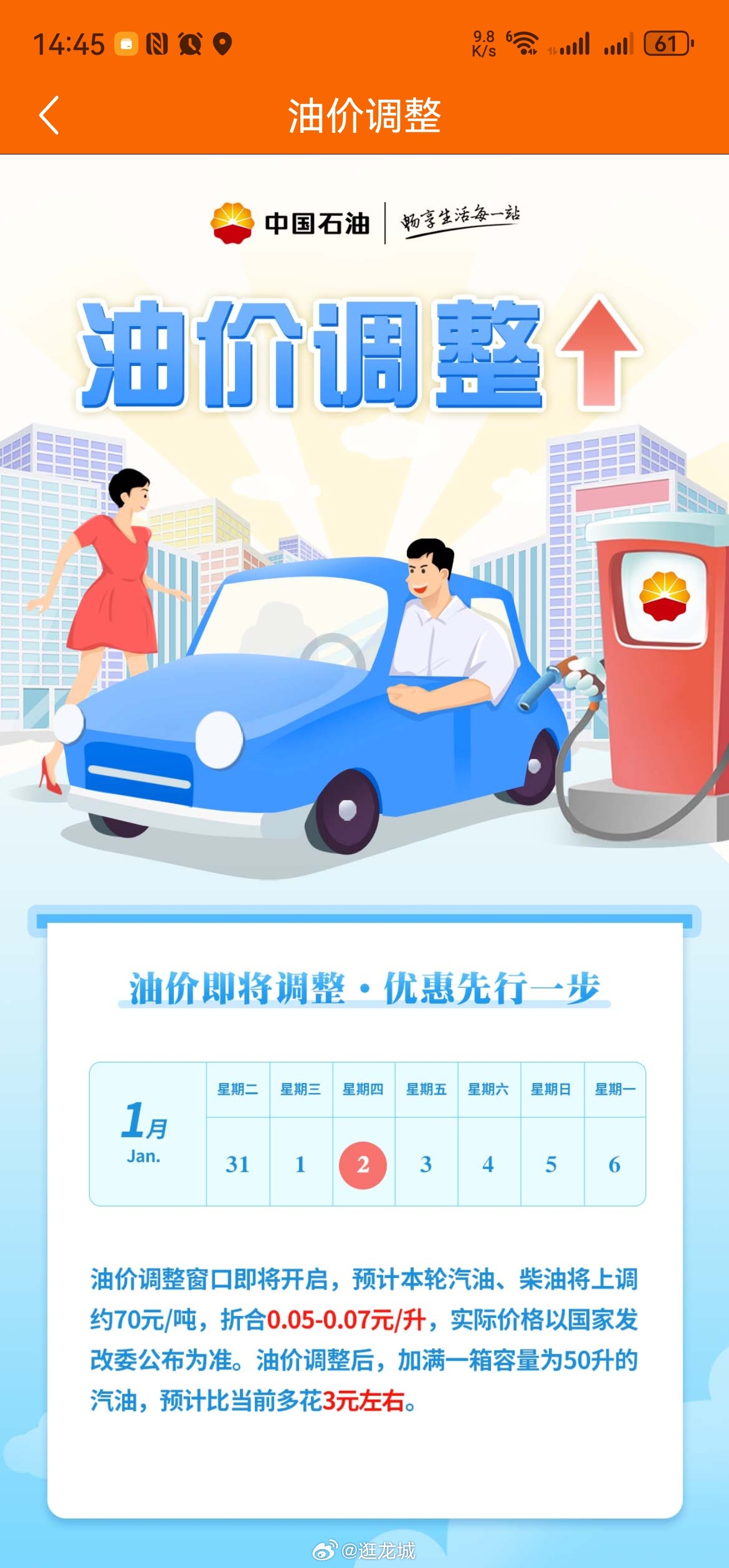Go back using the top-left arrow
This screenshot has height=1568, width=729.
click(x=49, y=115)
